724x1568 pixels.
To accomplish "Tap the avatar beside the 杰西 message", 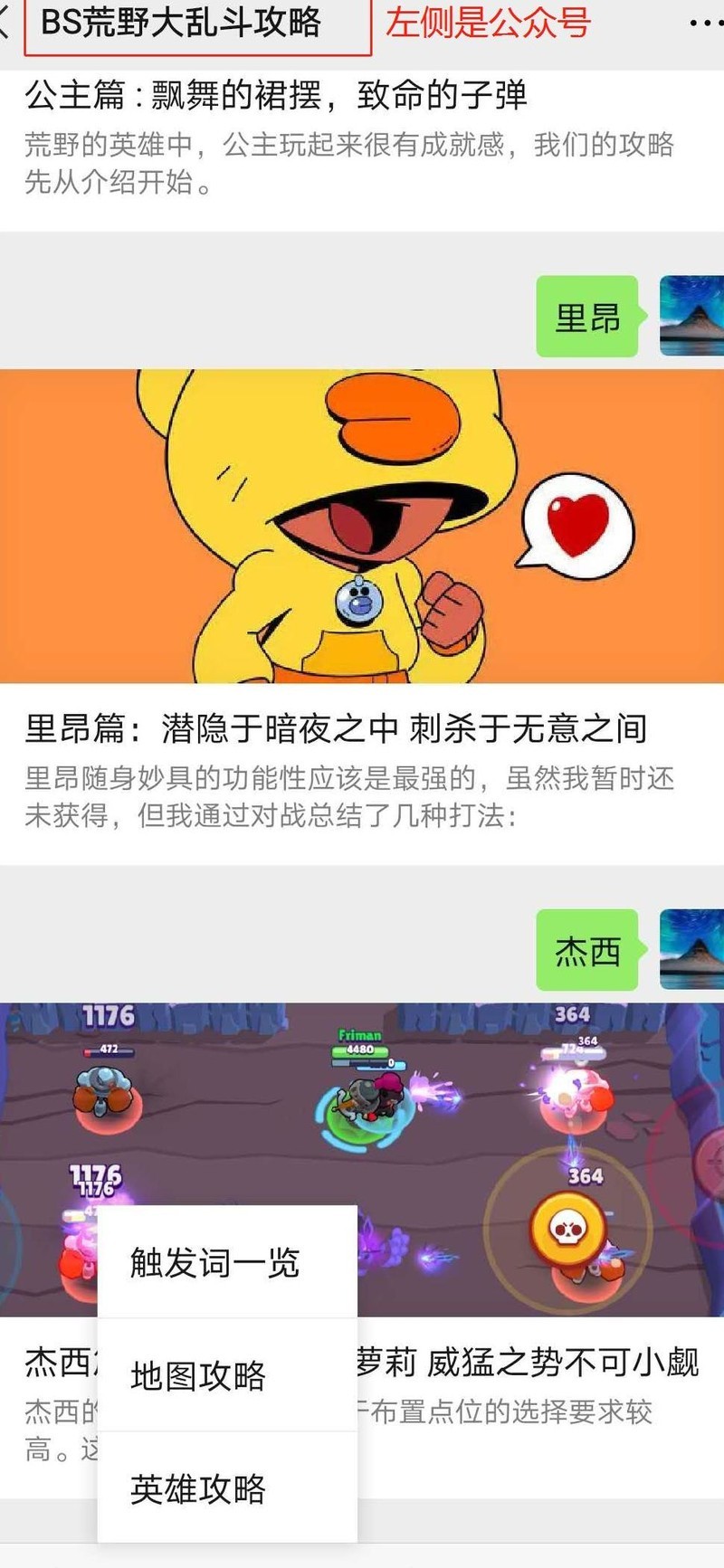I will [692, 950].
